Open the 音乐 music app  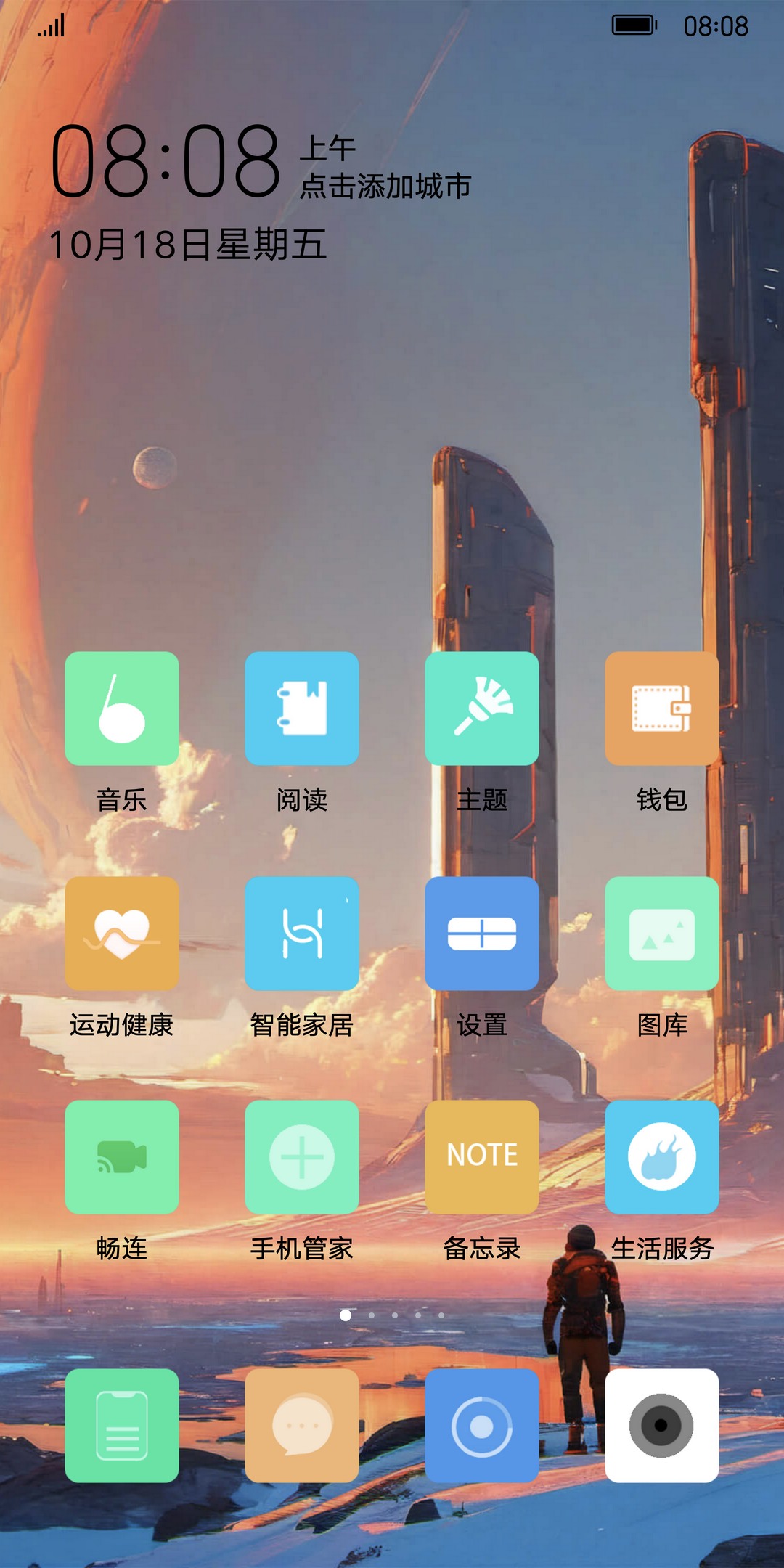pos(121,709)
